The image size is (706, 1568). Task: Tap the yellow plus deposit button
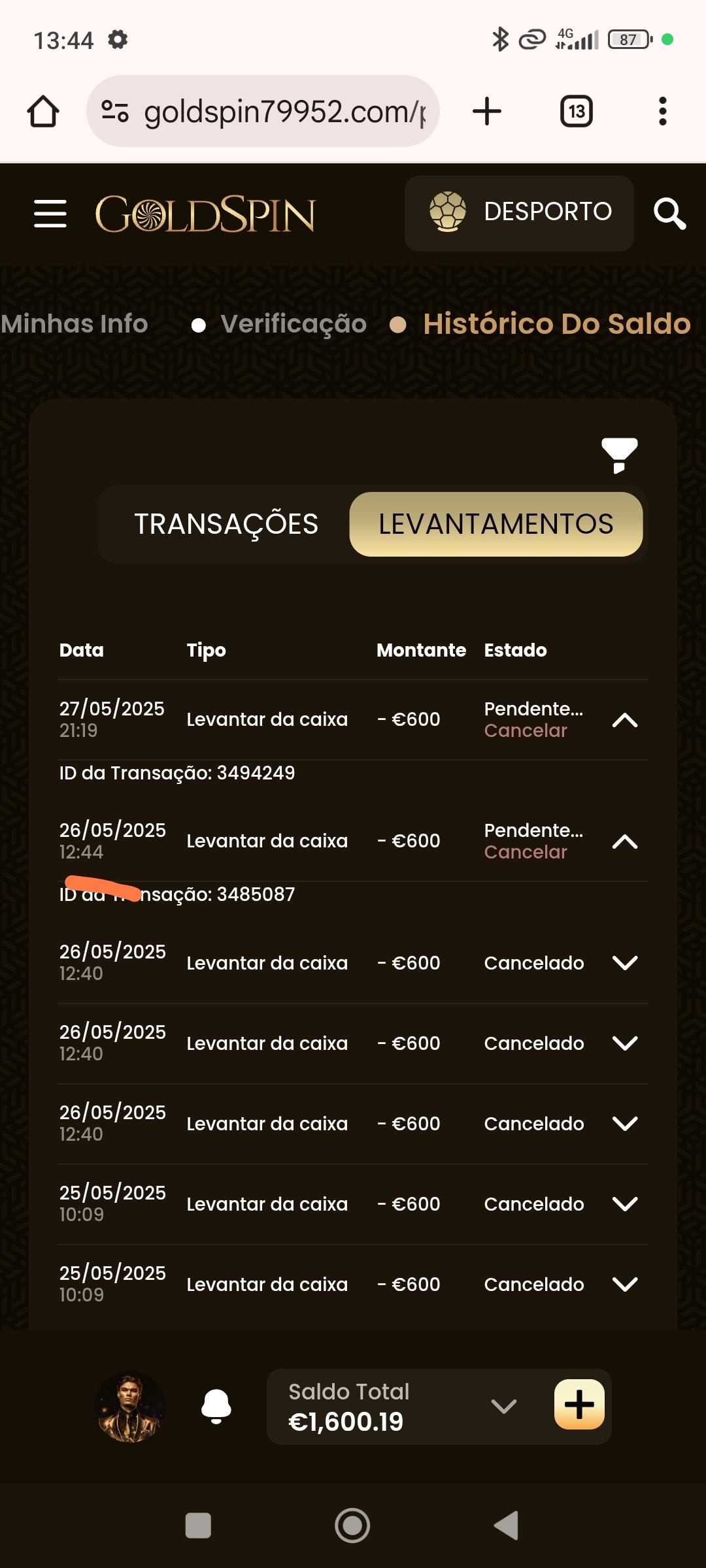[579, 1405]
